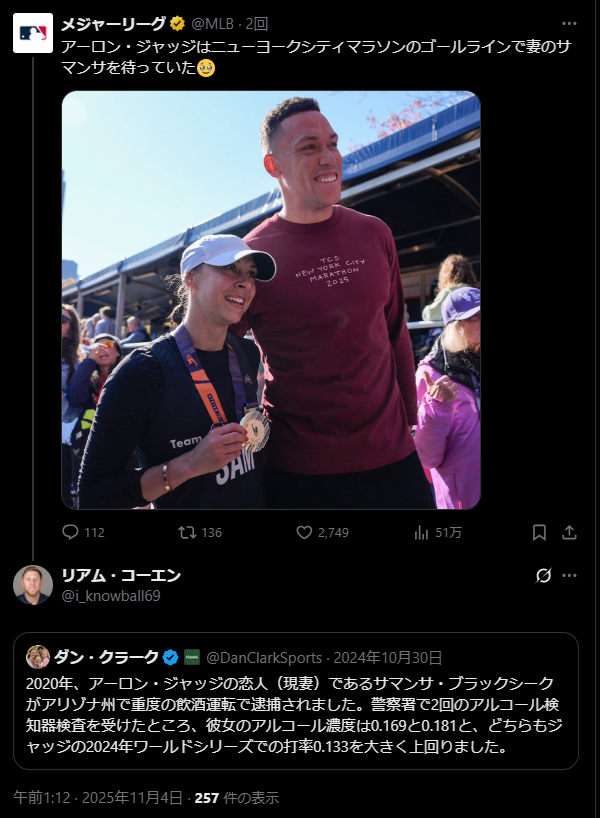Open the overflow menu on the MLB post
Screen dimensions: 600x818
[568, 22]
